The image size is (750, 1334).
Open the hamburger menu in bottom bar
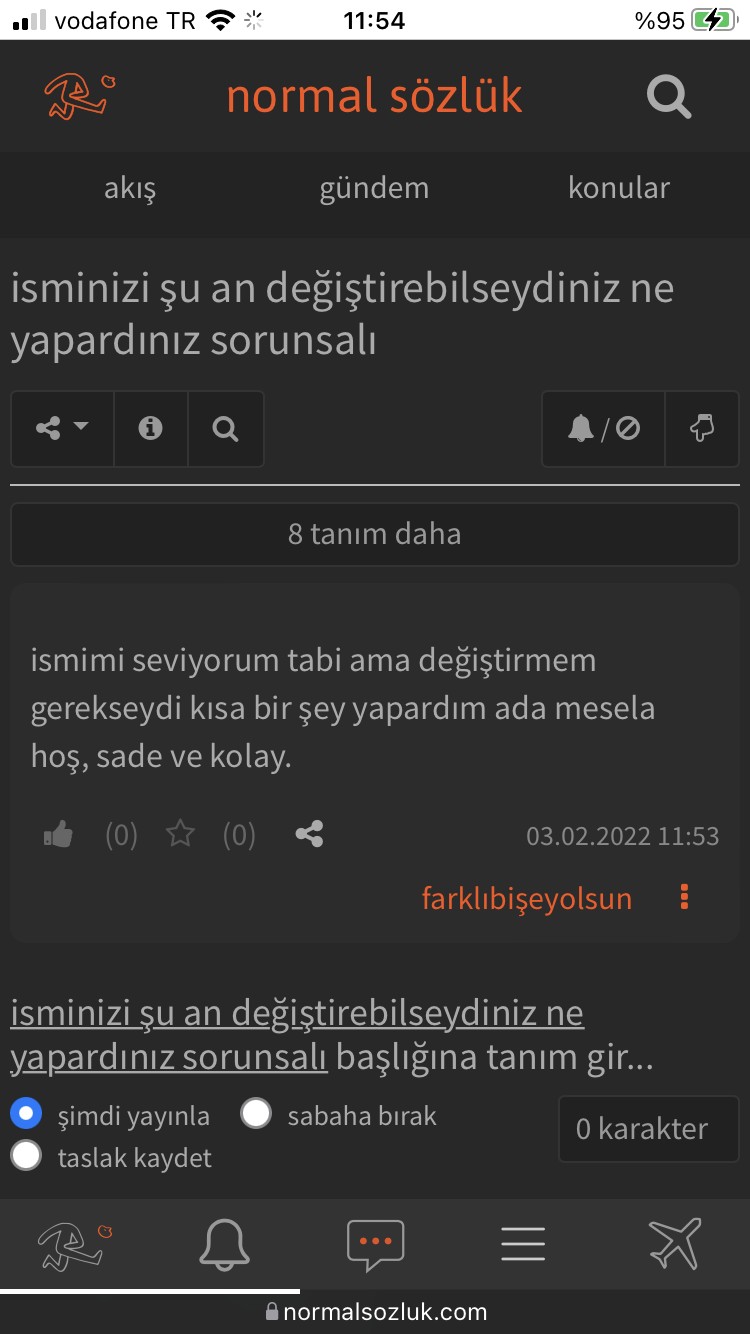pos(523,1244)
